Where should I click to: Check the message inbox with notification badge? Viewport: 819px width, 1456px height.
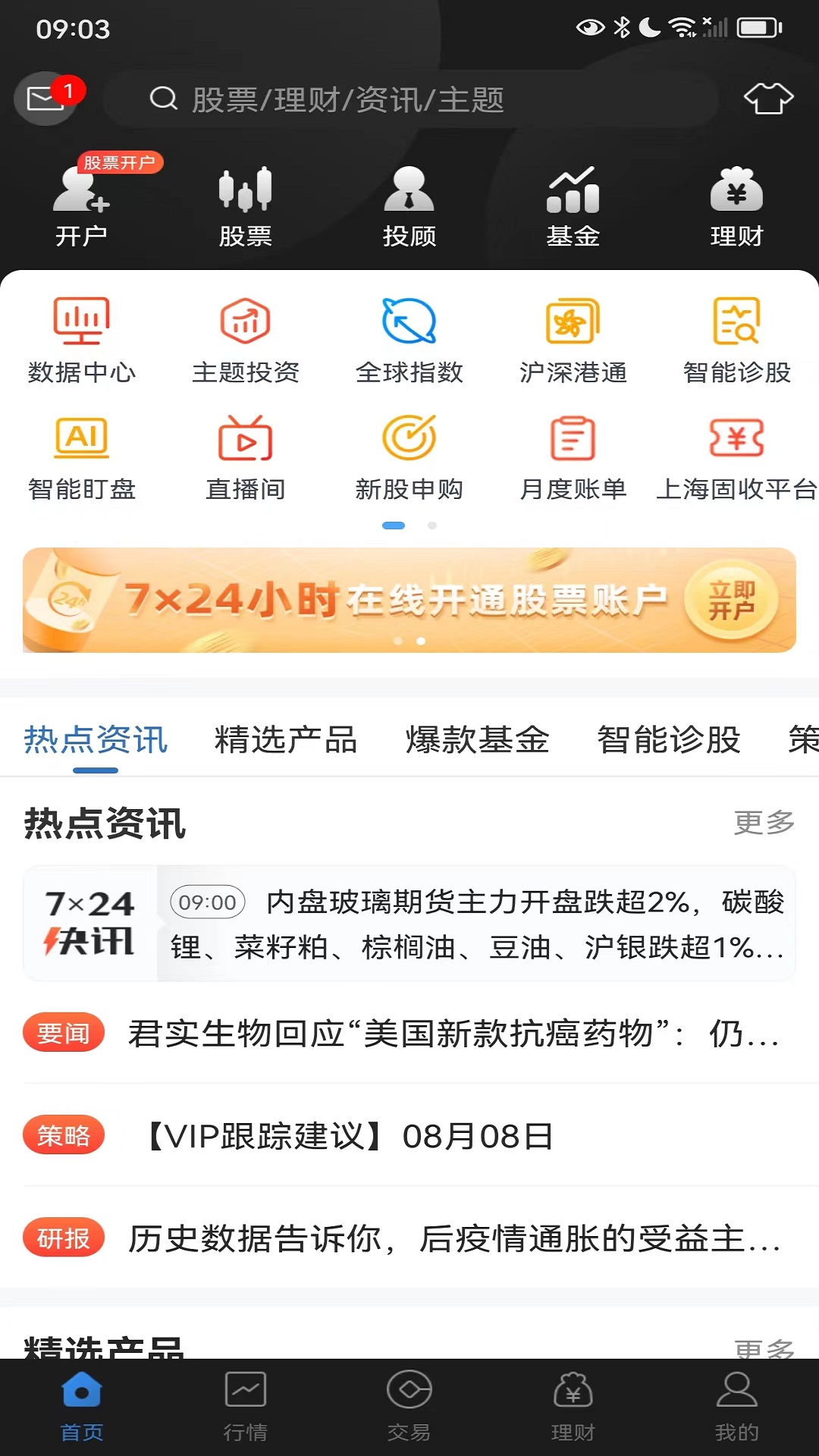pos(45,99)
